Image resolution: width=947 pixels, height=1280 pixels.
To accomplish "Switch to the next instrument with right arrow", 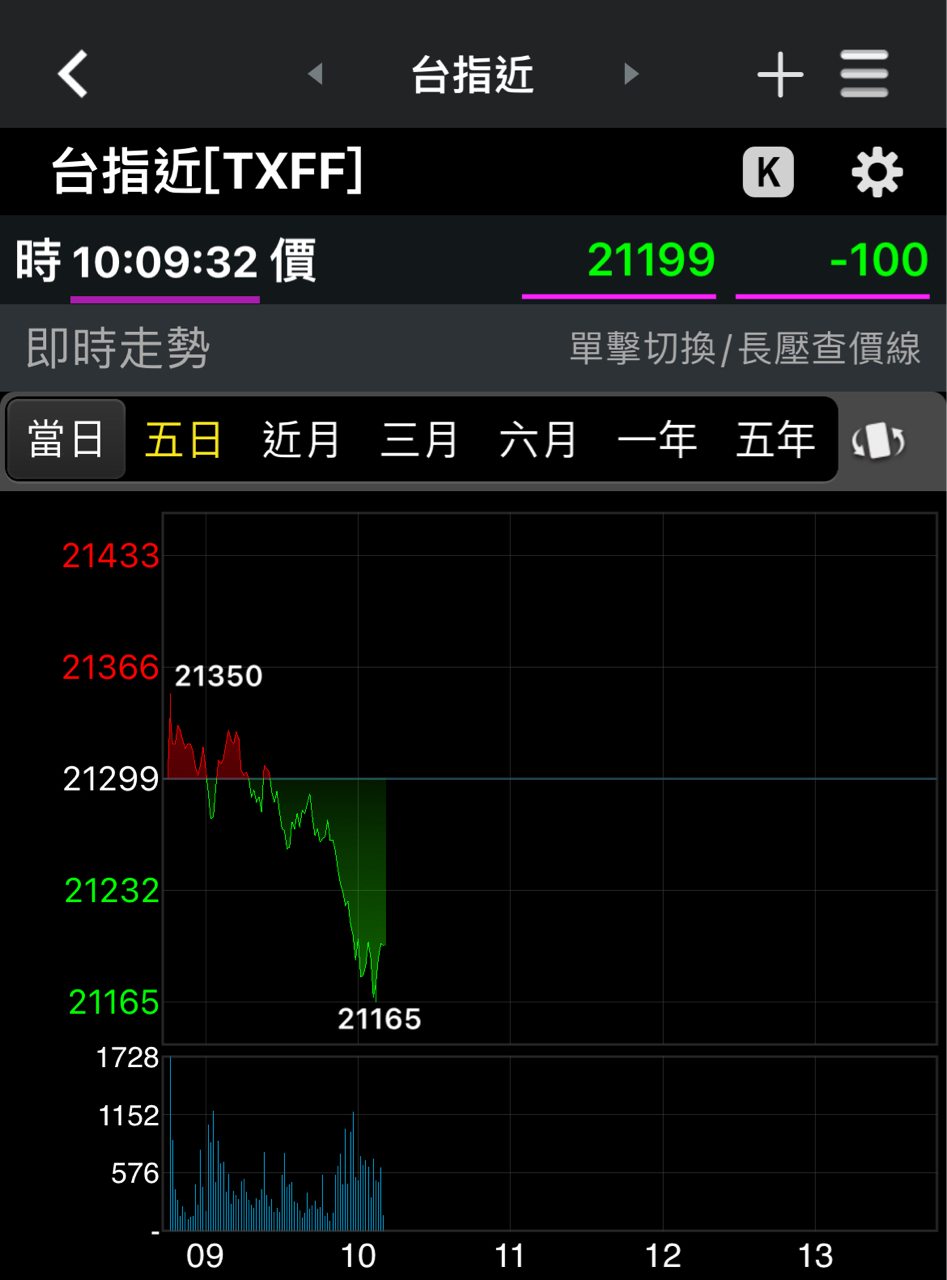I will 631,74.
